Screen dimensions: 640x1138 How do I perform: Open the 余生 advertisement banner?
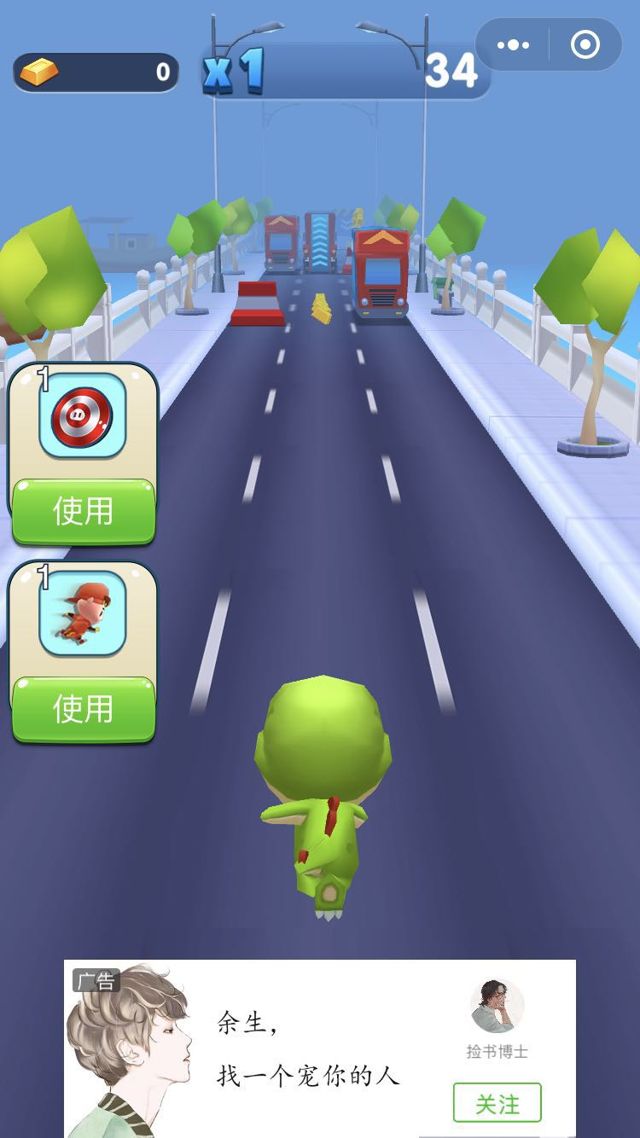[300, 1050]
